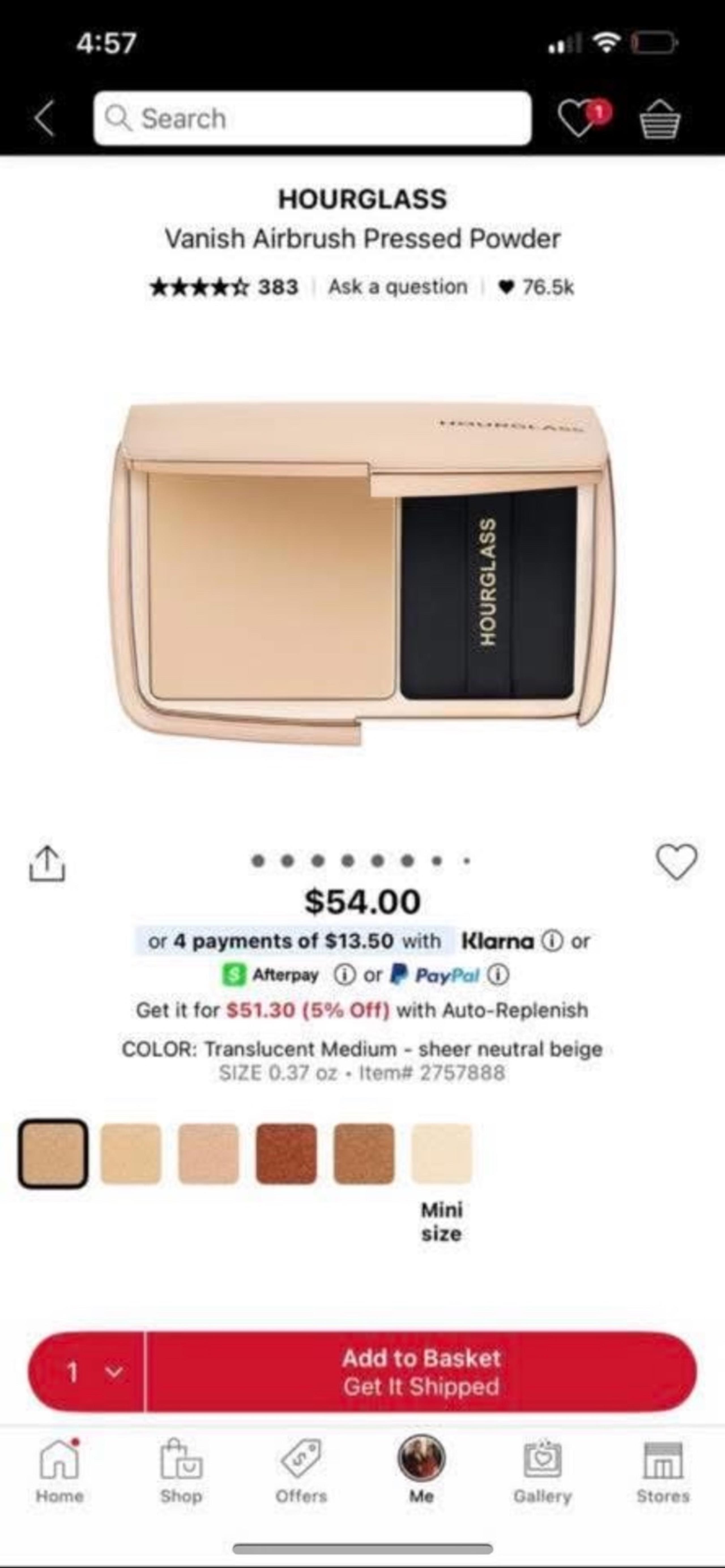Tap Ask a question
Screen dimensions: 725x1568
pos(398,287)
